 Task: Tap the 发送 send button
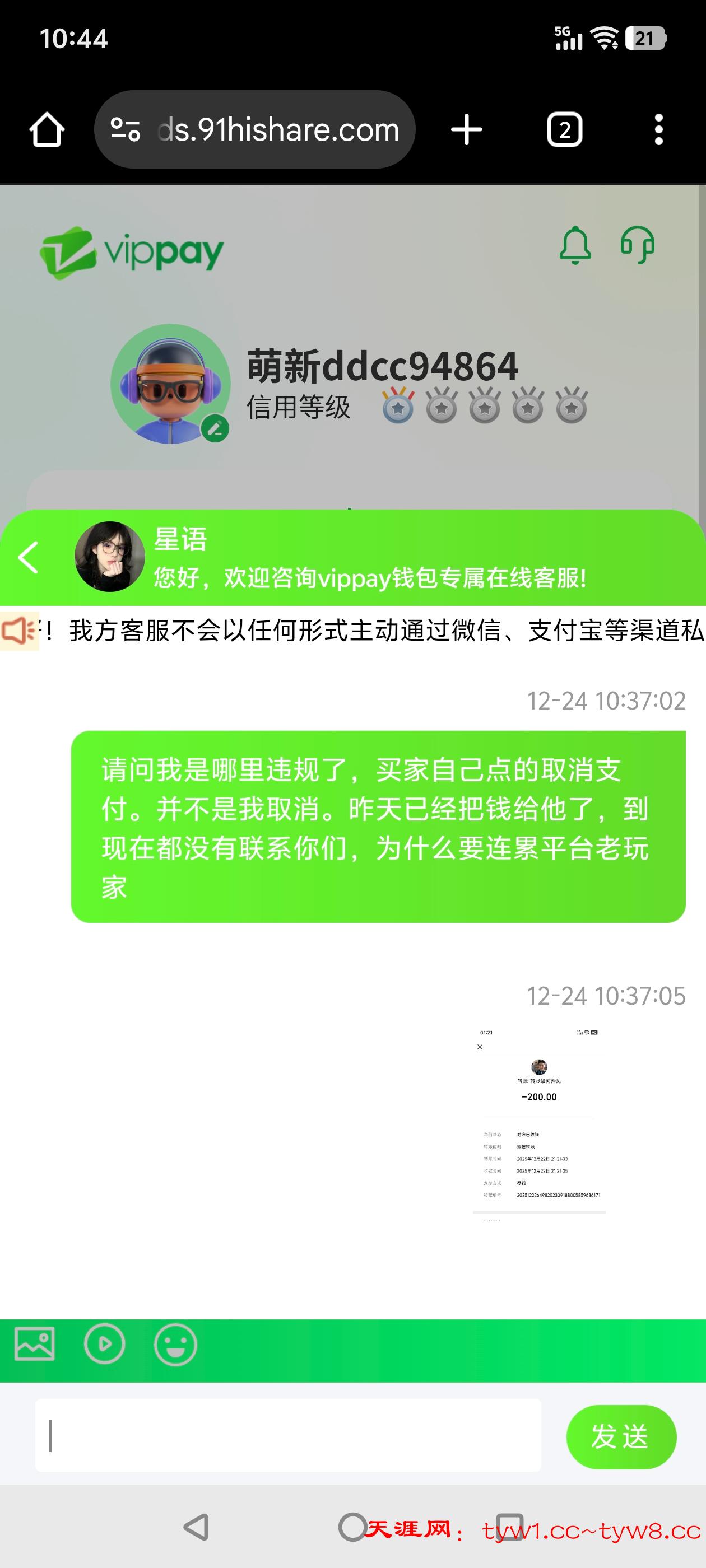621,1436
